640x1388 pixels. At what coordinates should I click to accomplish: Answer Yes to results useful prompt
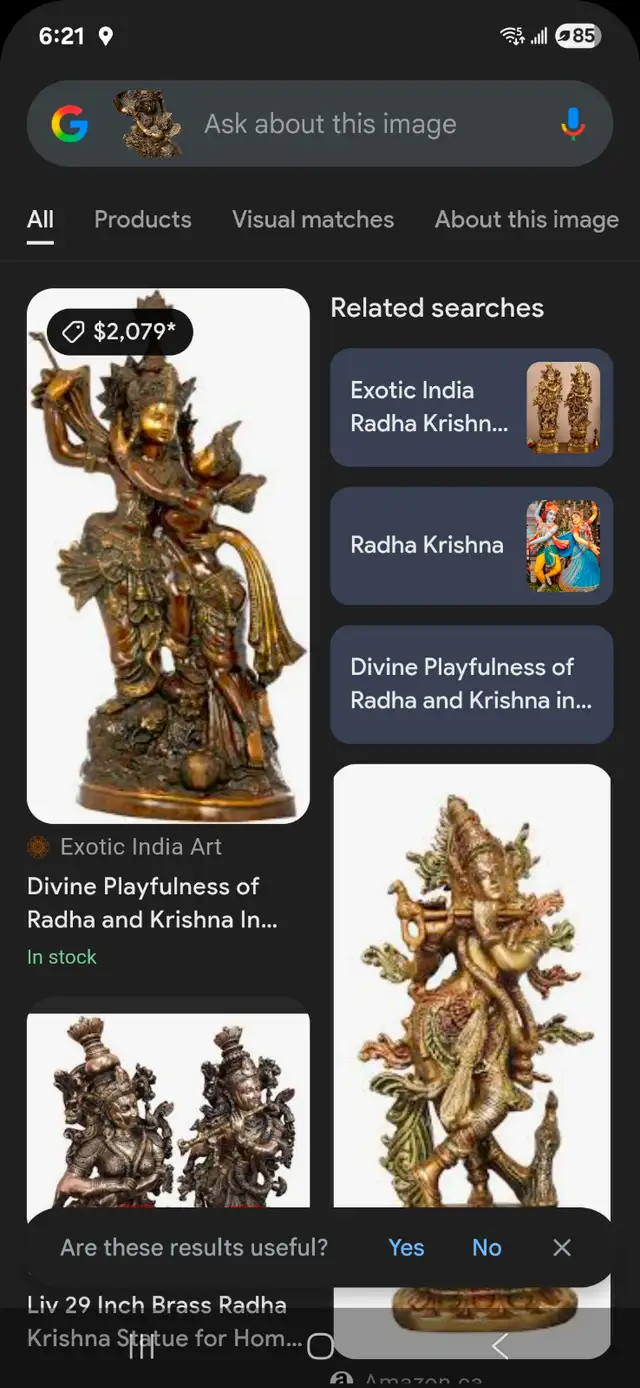406,1247
